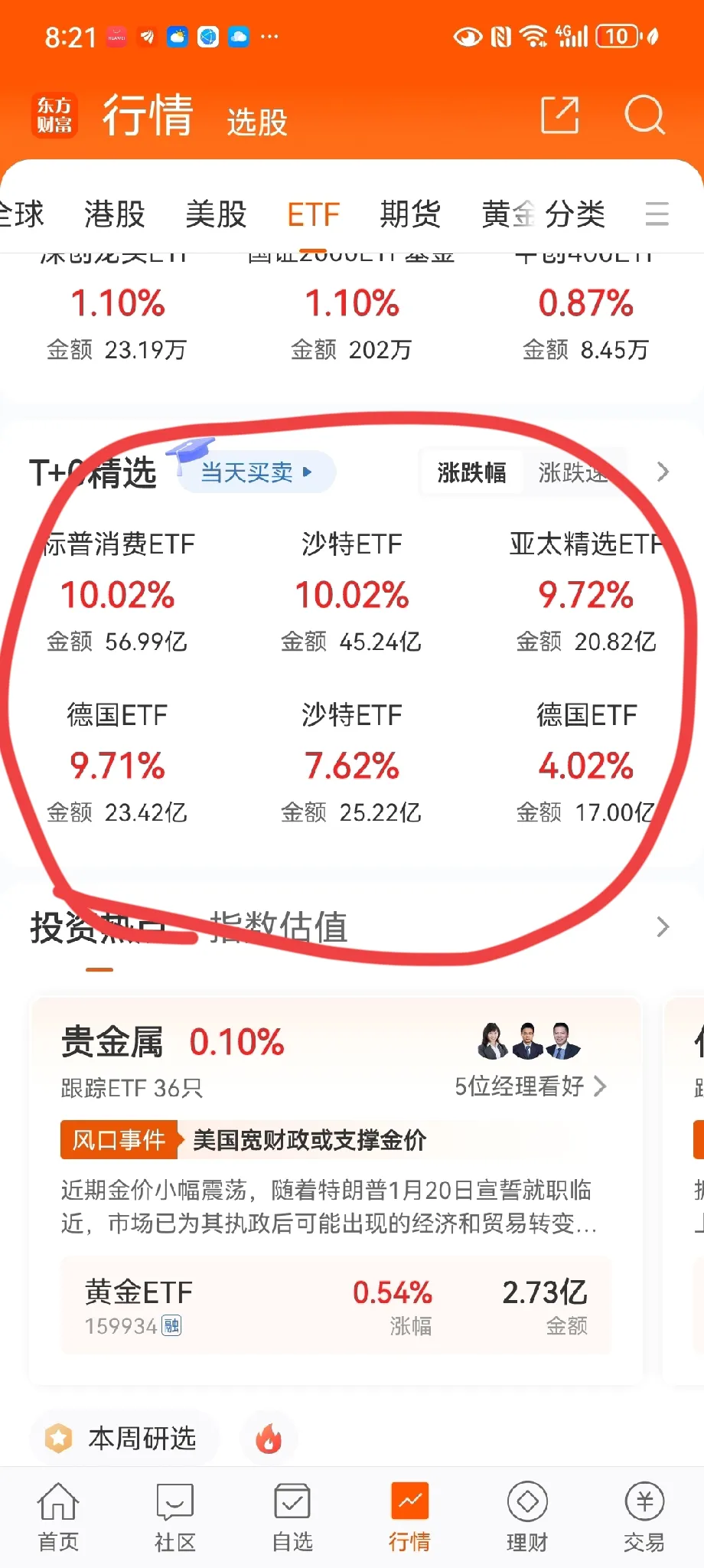Tap the flame hot-topics icon near 本周研选
This screenshot has width=704, height=1568.
pyautogui.click(x=267, y=1438)
